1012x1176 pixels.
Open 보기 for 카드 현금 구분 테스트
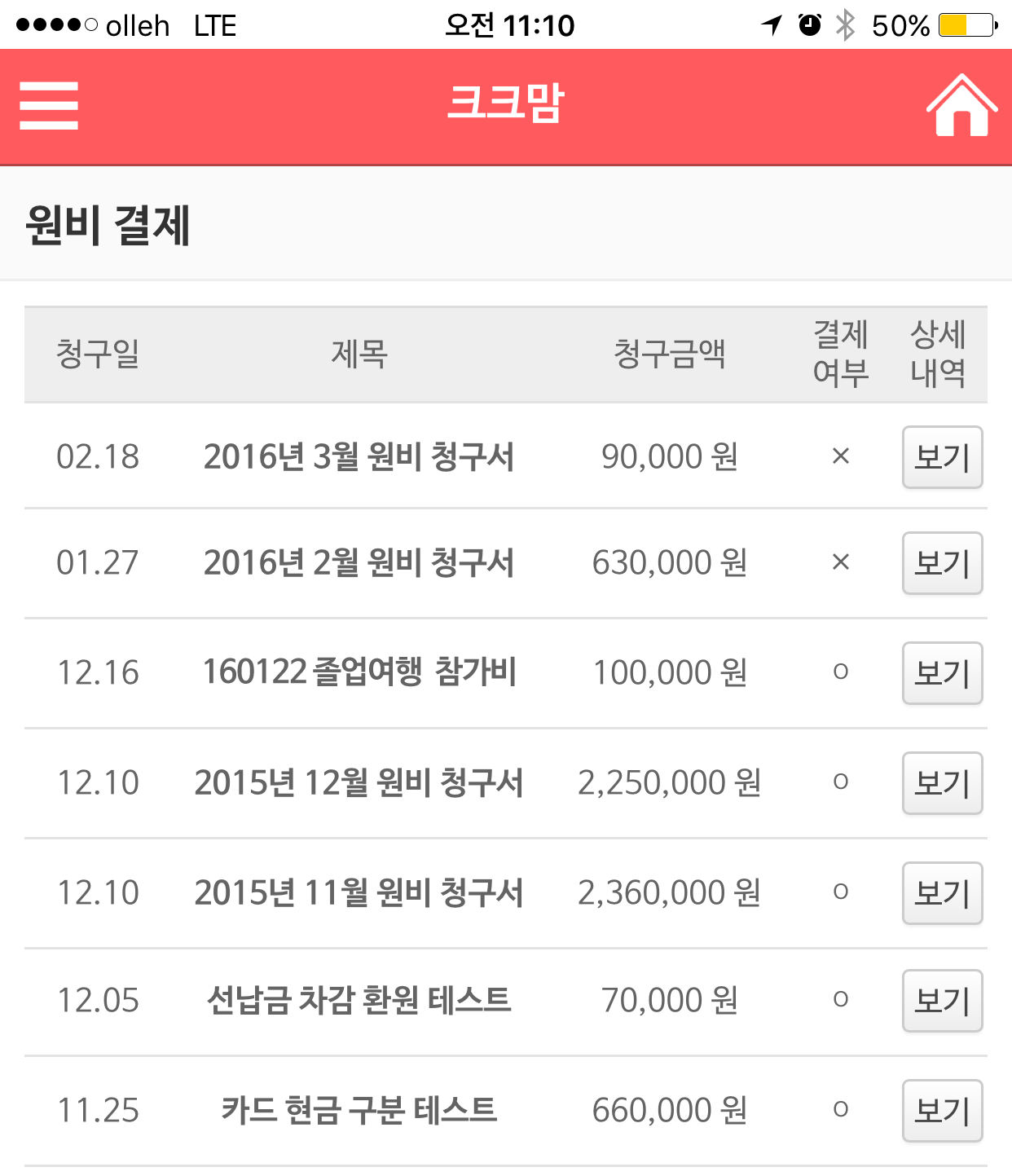point(942,1111)
